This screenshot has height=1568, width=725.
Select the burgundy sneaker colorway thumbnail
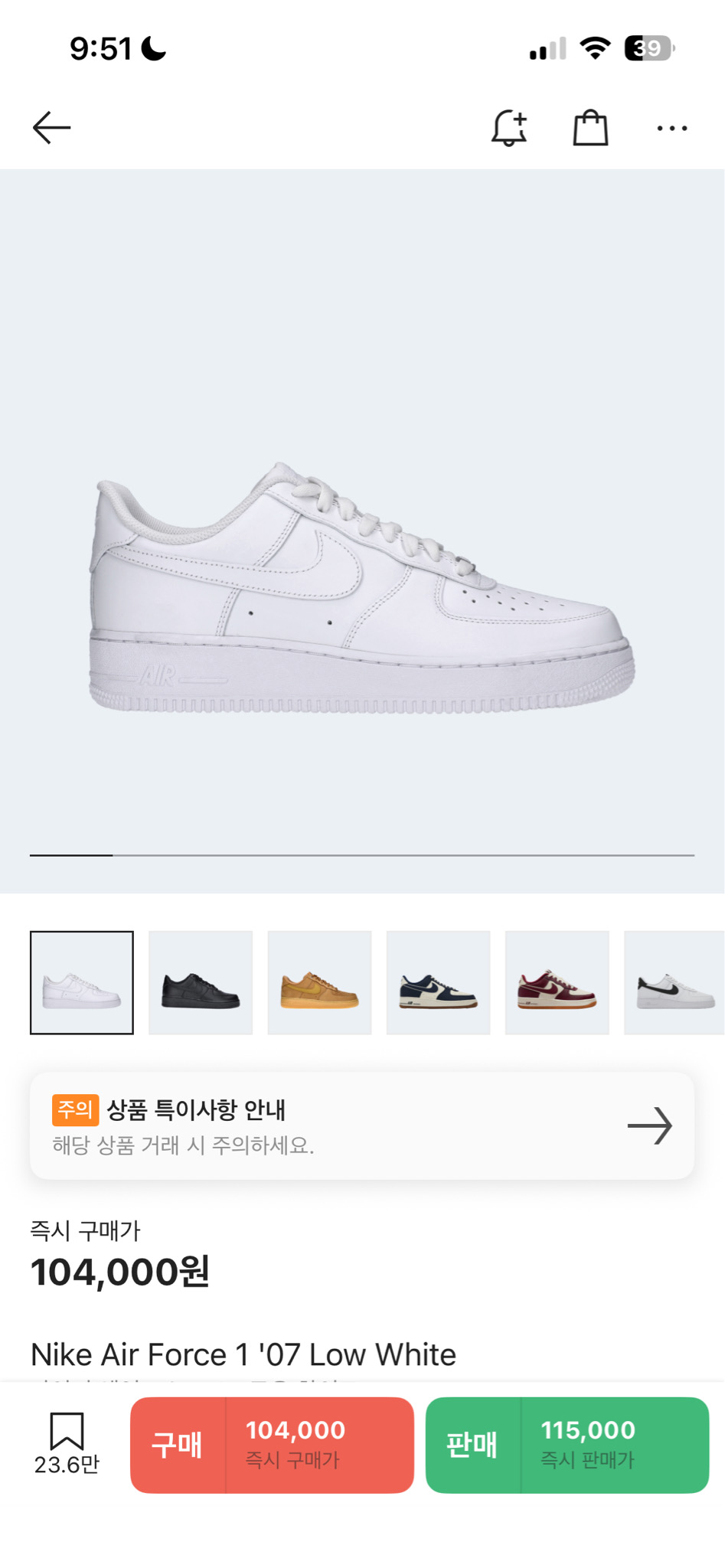(x=557, y=982)
